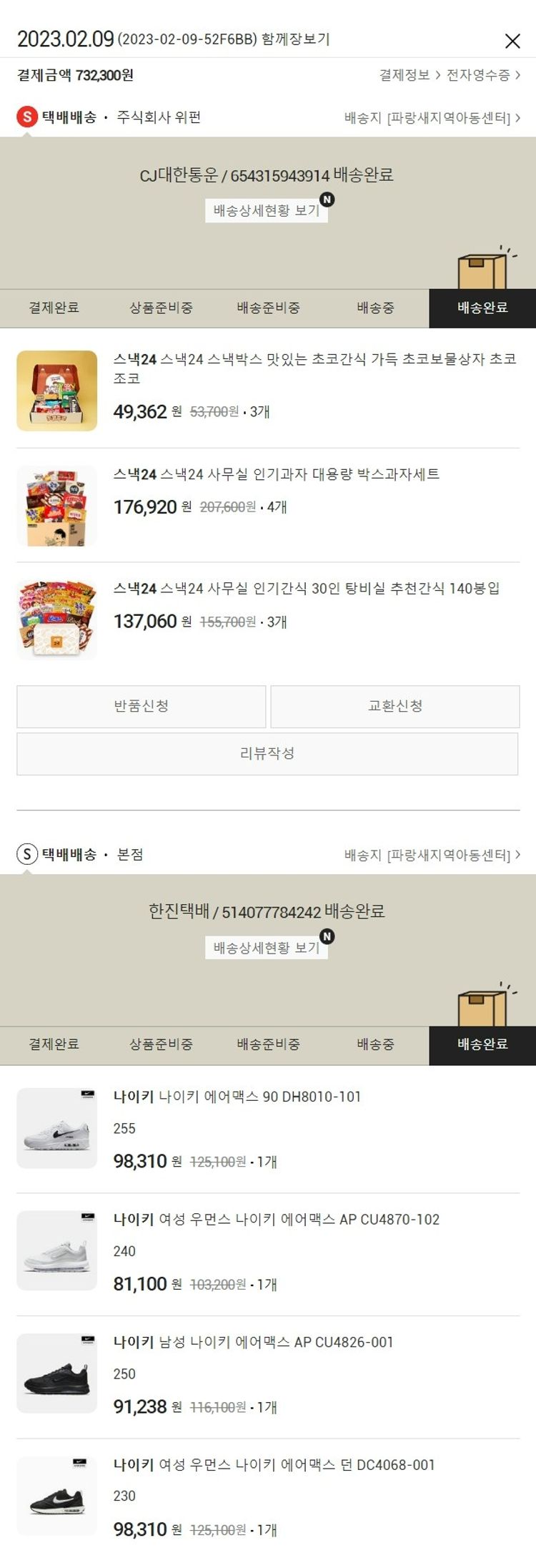
Task: Request an exchange with 교환신청
Action: 394,706
